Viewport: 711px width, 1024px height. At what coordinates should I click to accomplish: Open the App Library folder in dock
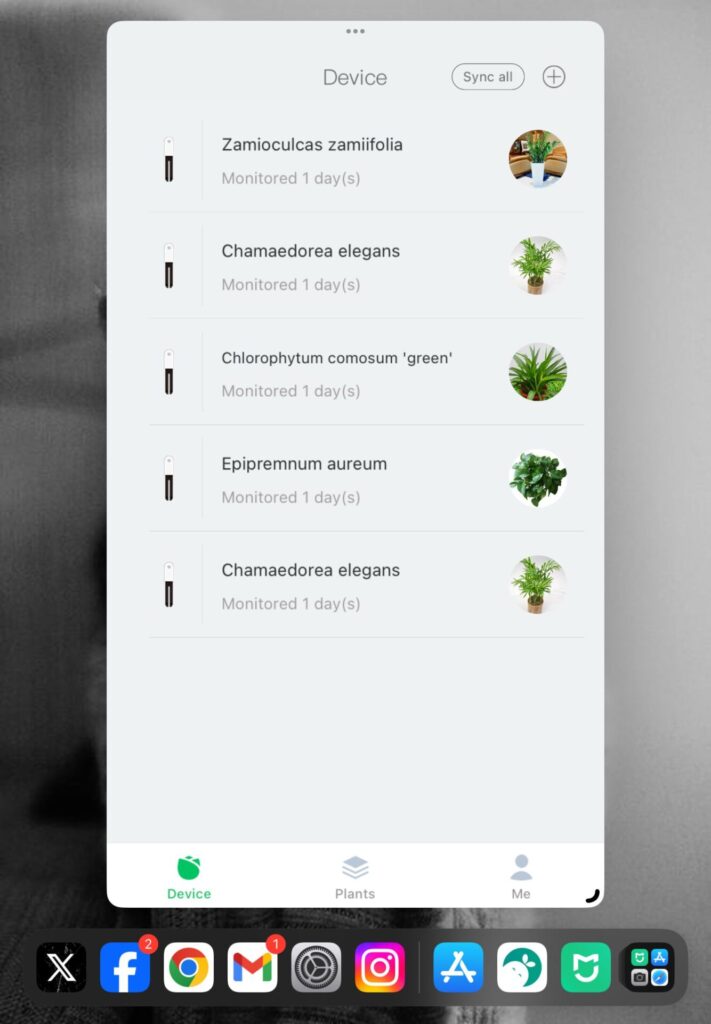pyautogui.click(x=649, y=967)
